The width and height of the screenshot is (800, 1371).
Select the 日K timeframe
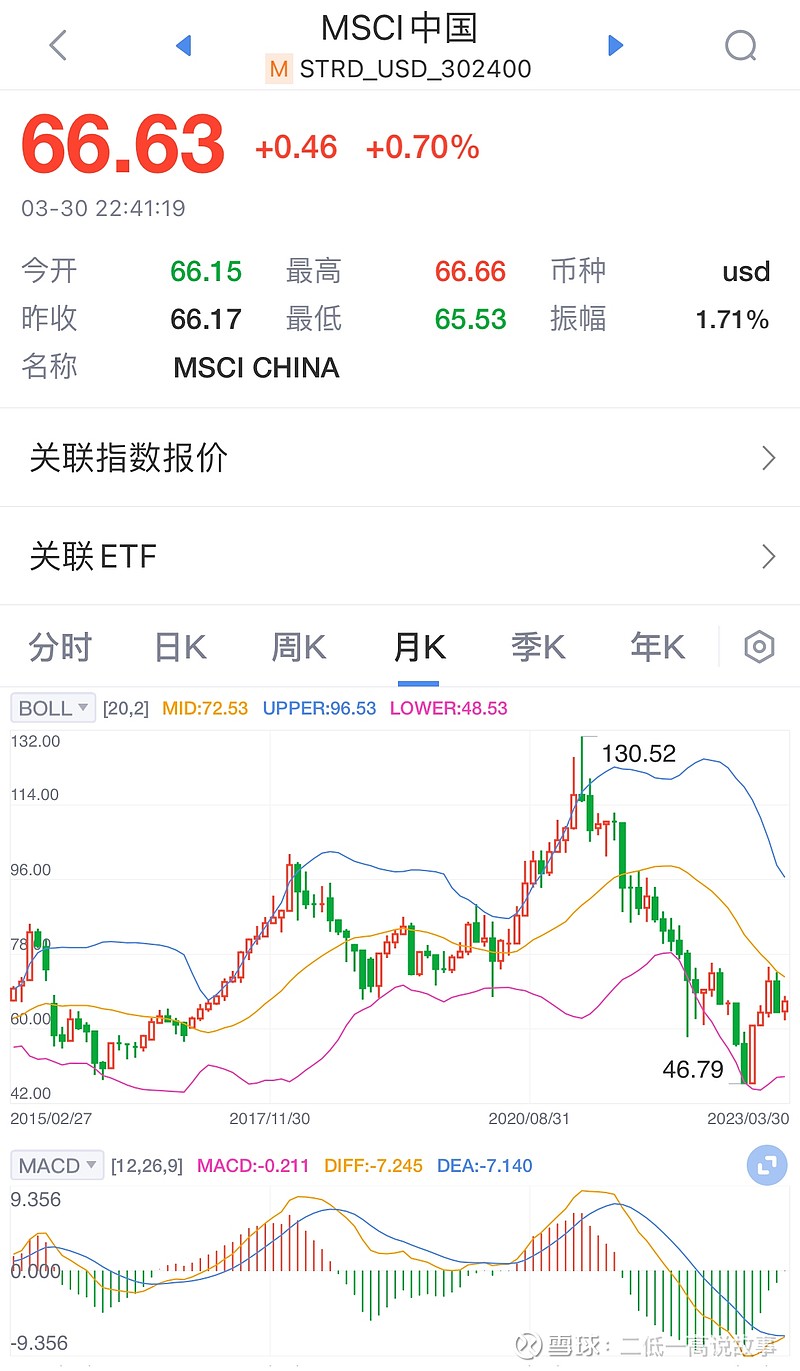179,646
